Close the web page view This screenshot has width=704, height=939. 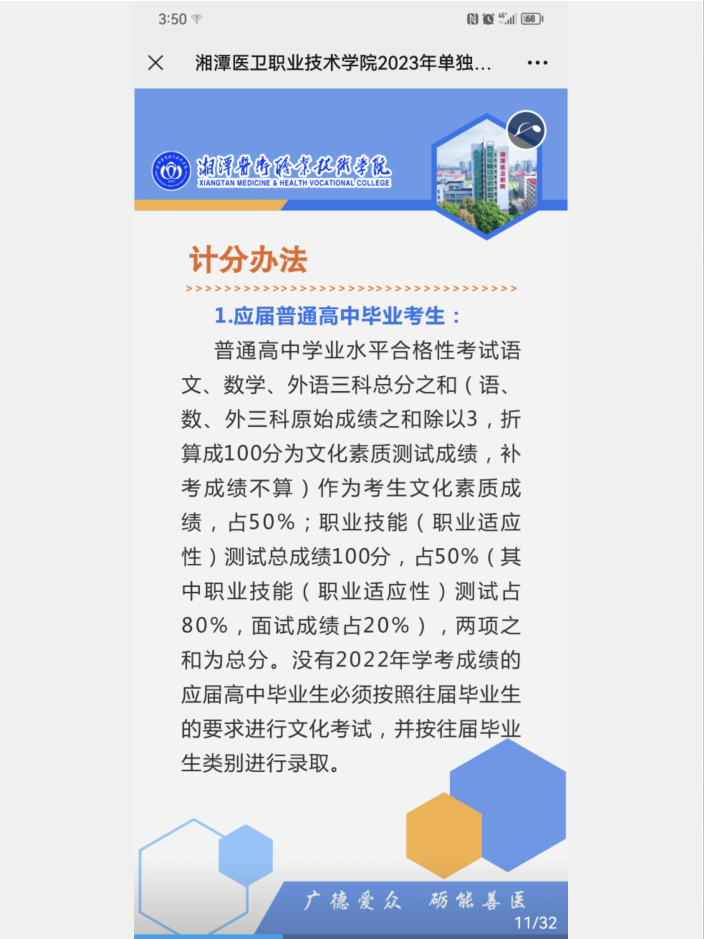[156, 63]
